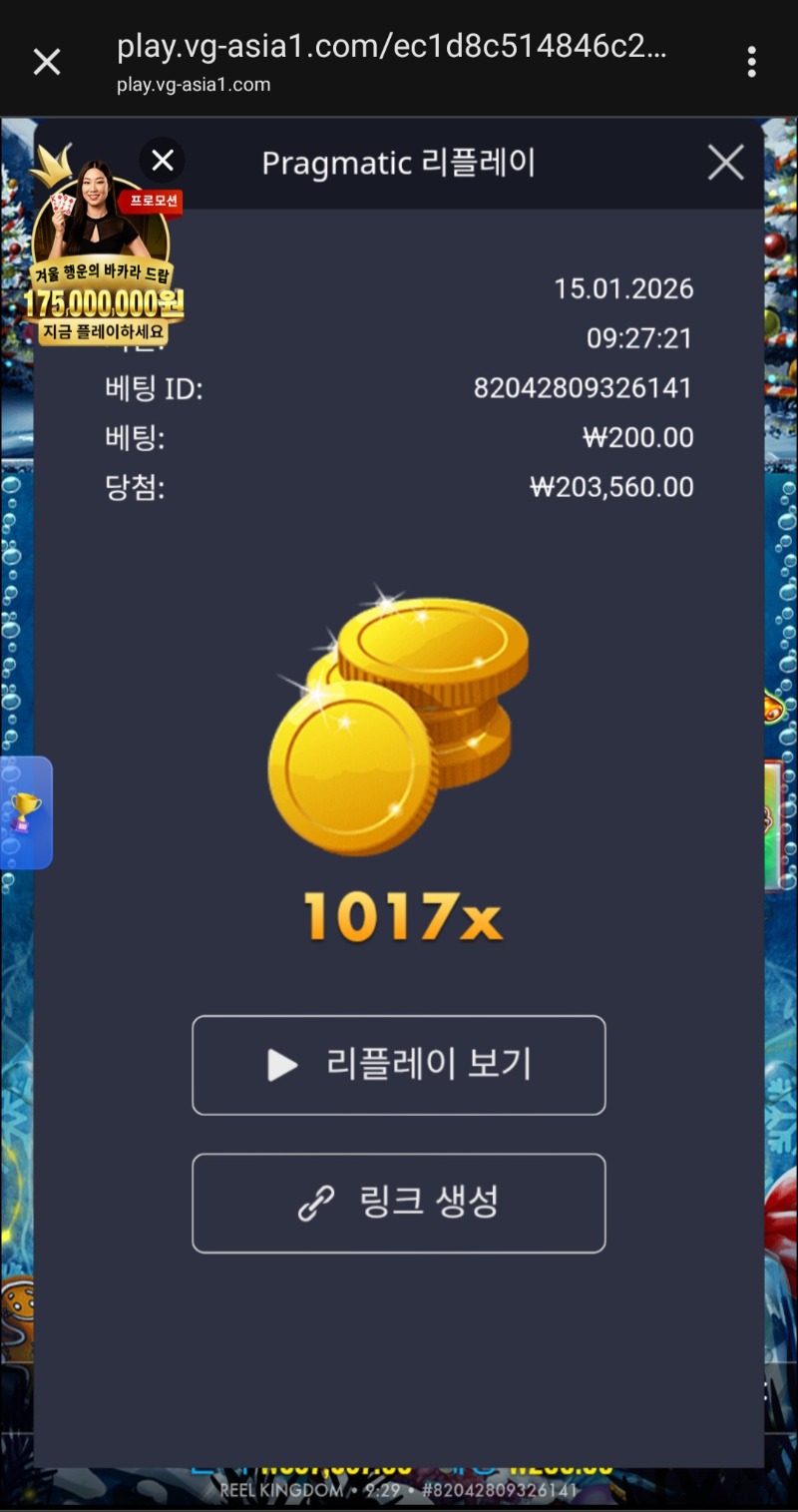This screenshot has height=1512, width=798.
Task: Generate a share link with 링크 생성
Action: [x=398, y=1203]
